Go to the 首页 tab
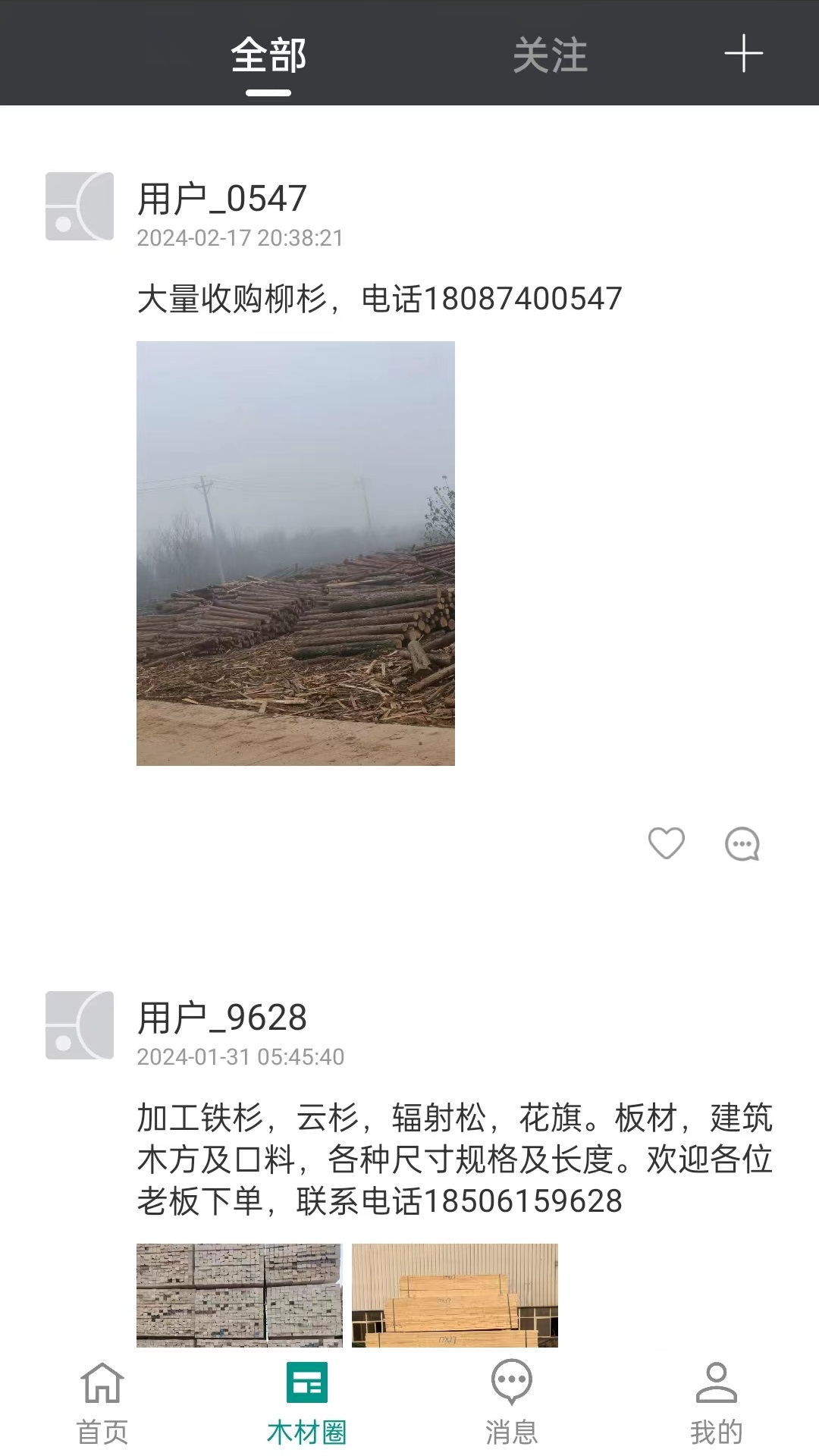The height and width of the screenshot is (1456, 819). 102,1403
